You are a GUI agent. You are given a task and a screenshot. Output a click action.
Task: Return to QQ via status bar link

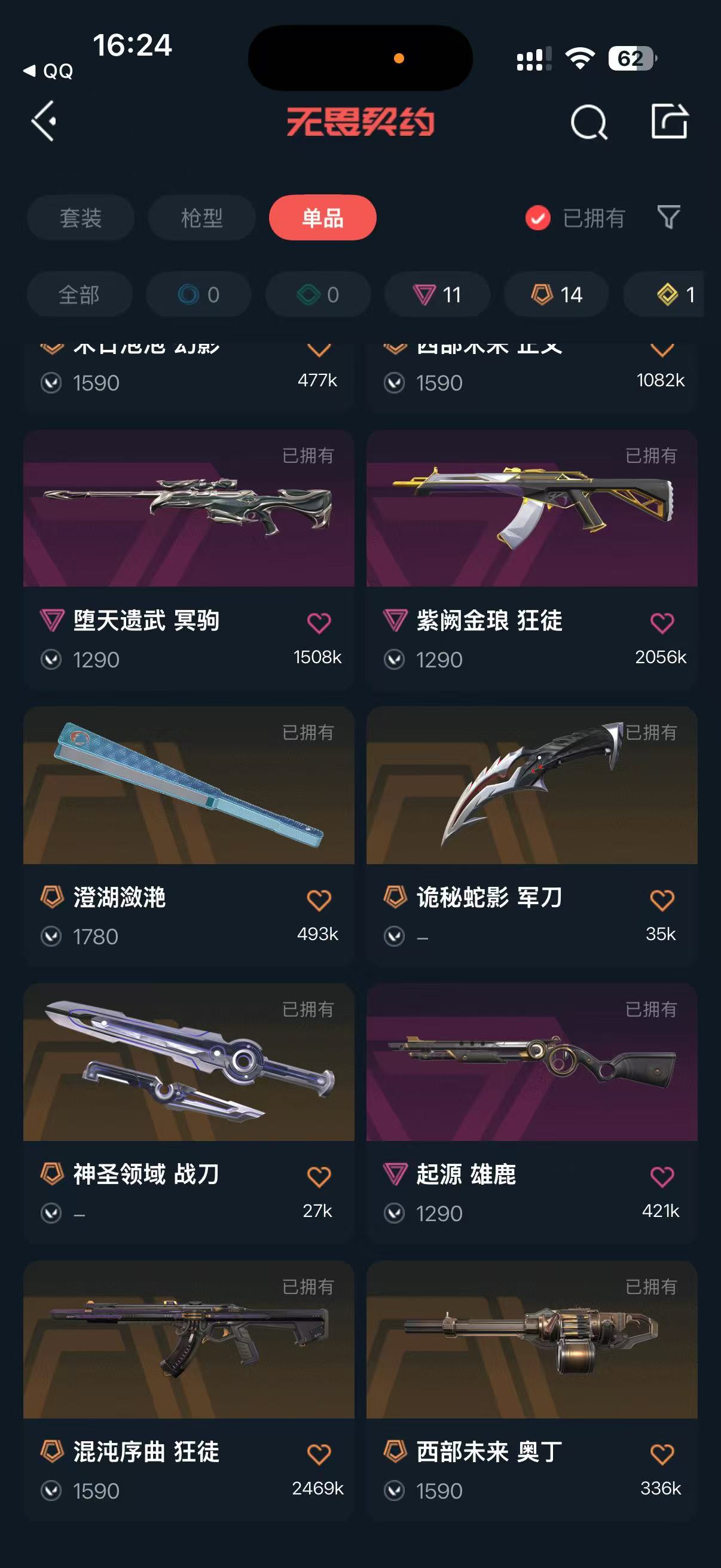[48, 71]
